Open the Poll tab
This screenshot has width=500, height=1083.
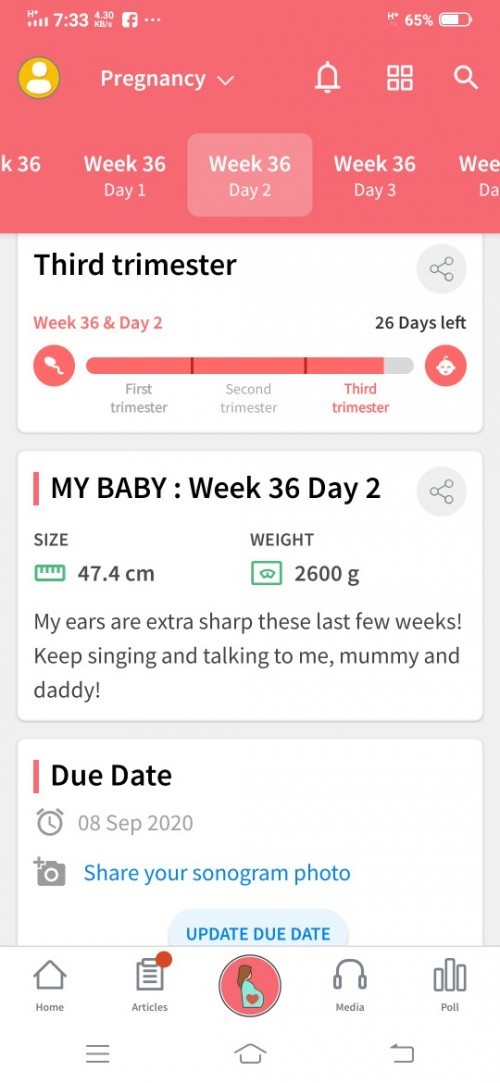click(x=450, y=985)
